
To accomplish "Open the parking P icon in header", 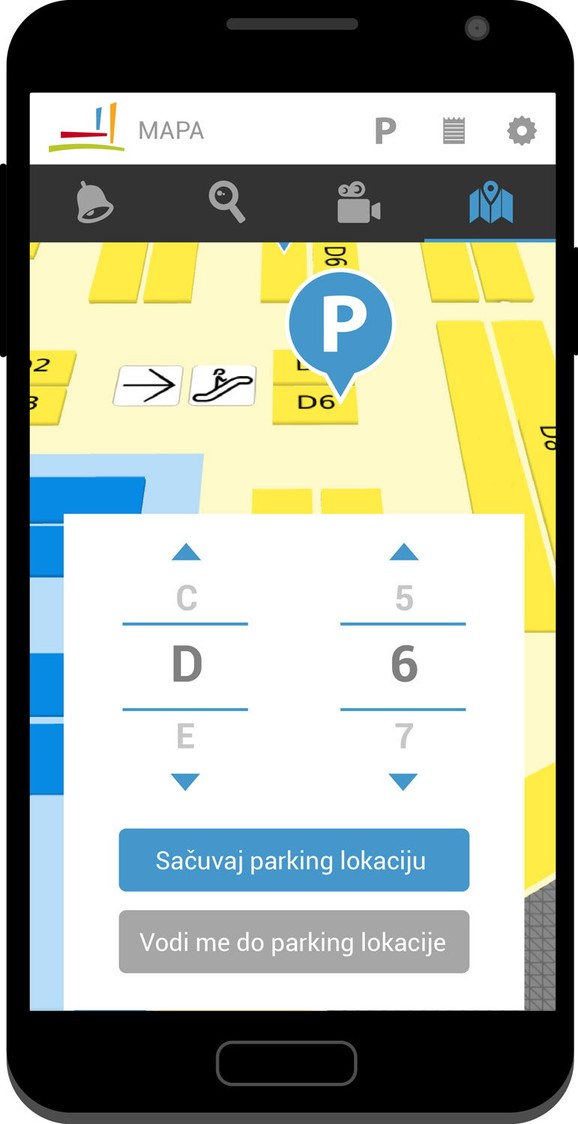I will click(385, 130).
